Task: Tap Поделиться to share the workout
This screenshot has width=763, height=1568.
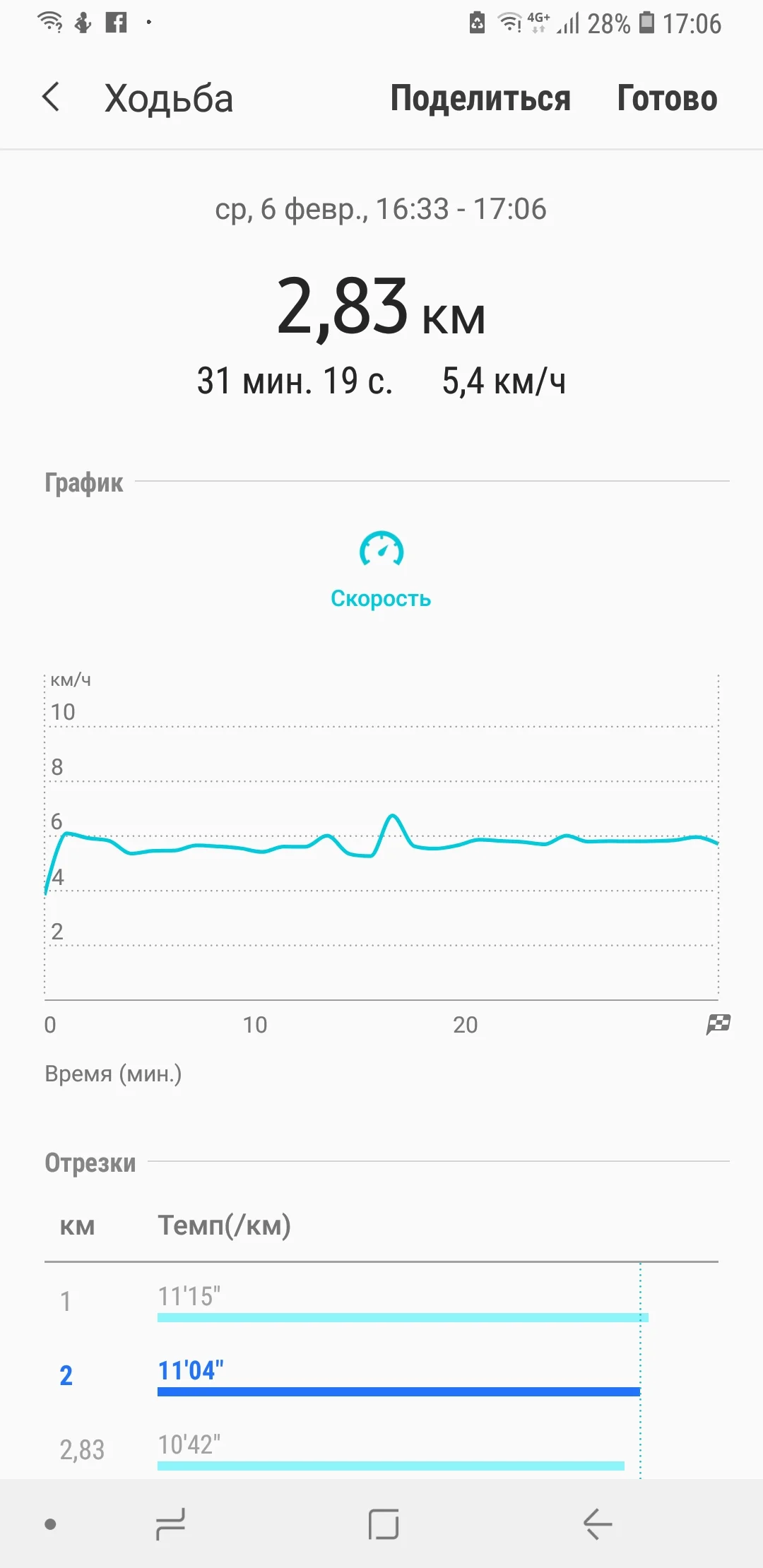Action: [x=480, y=98]
